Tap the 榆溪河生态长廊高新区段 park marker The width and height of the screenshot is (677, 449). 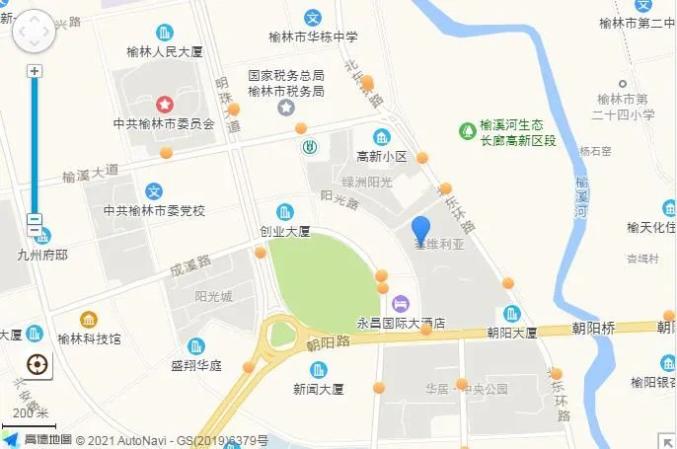tap(467, 131)
